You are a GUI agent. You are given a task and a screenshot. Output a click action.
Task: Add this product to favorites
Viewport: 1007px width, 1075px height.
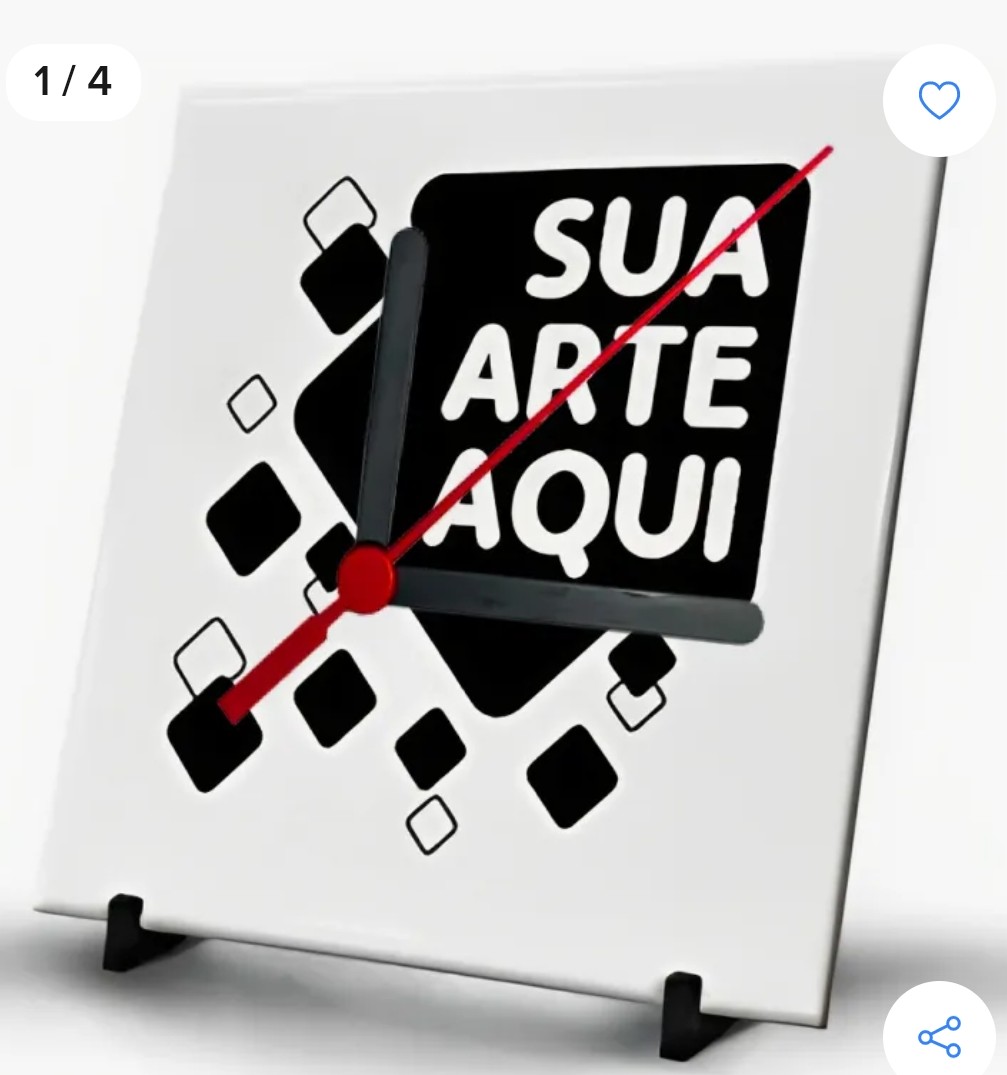pos(938,100)
